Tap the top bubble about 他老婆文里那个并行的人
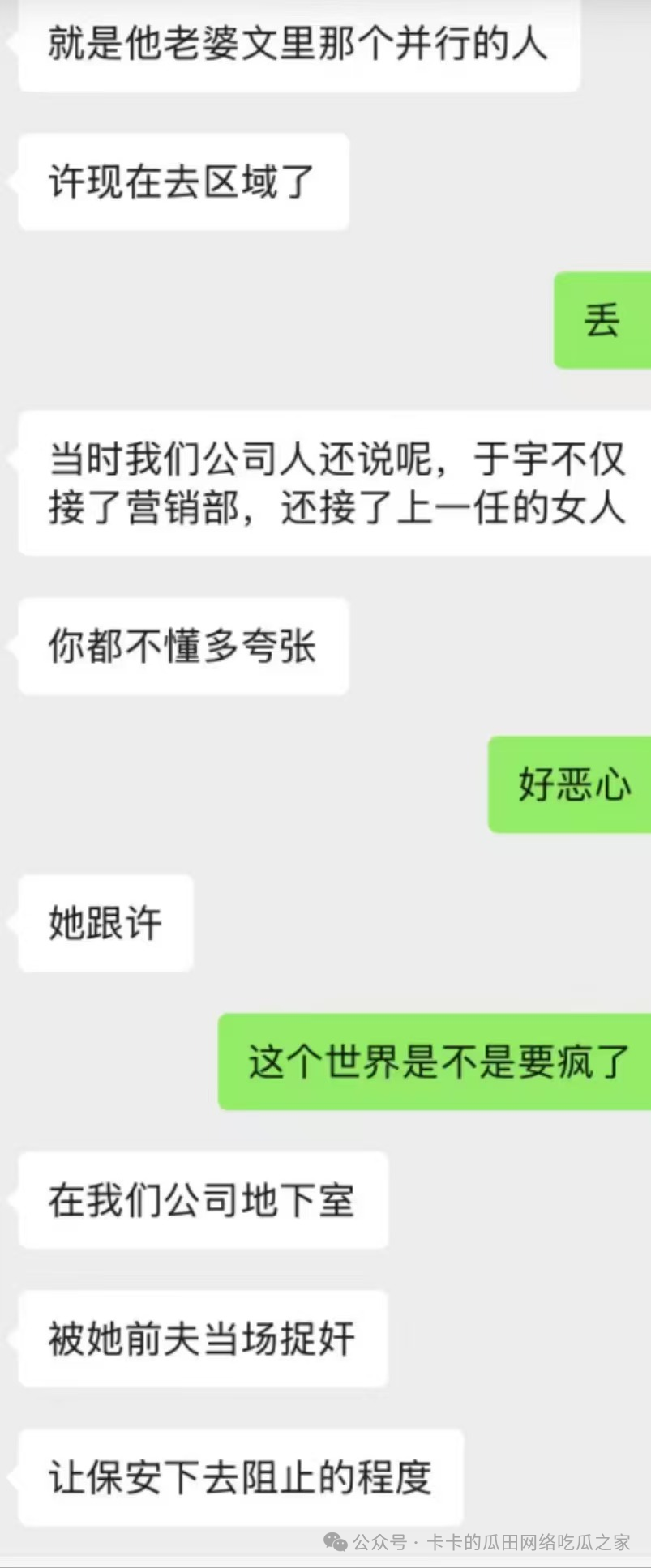Viewport: 651px width, 1568px height. pos(298,45)
